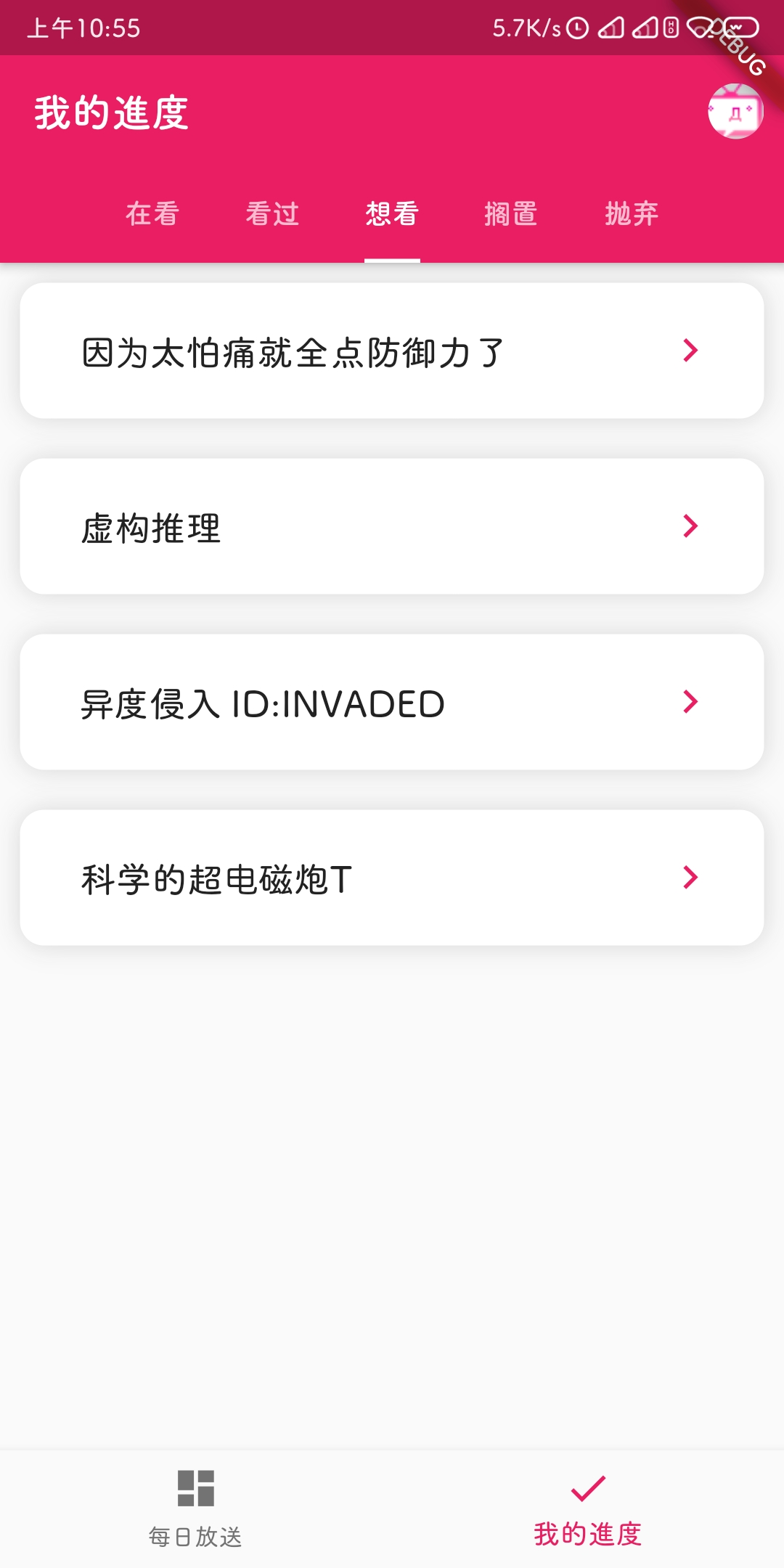Viewport: 784px width, 1568px height.
Task: Switch to the 看过 tab
Action: (272, 214)
